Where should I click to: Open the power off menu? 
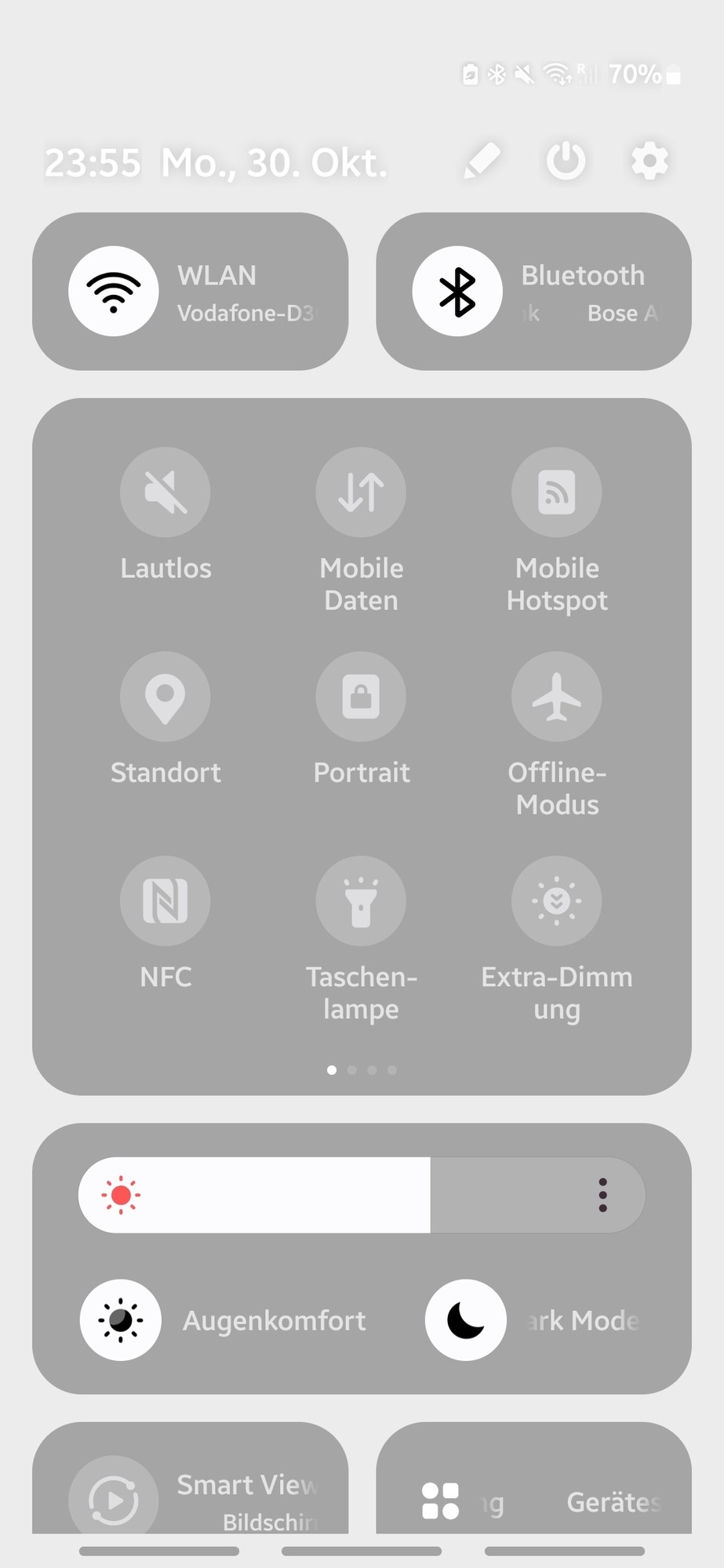[x=566, y=161]
